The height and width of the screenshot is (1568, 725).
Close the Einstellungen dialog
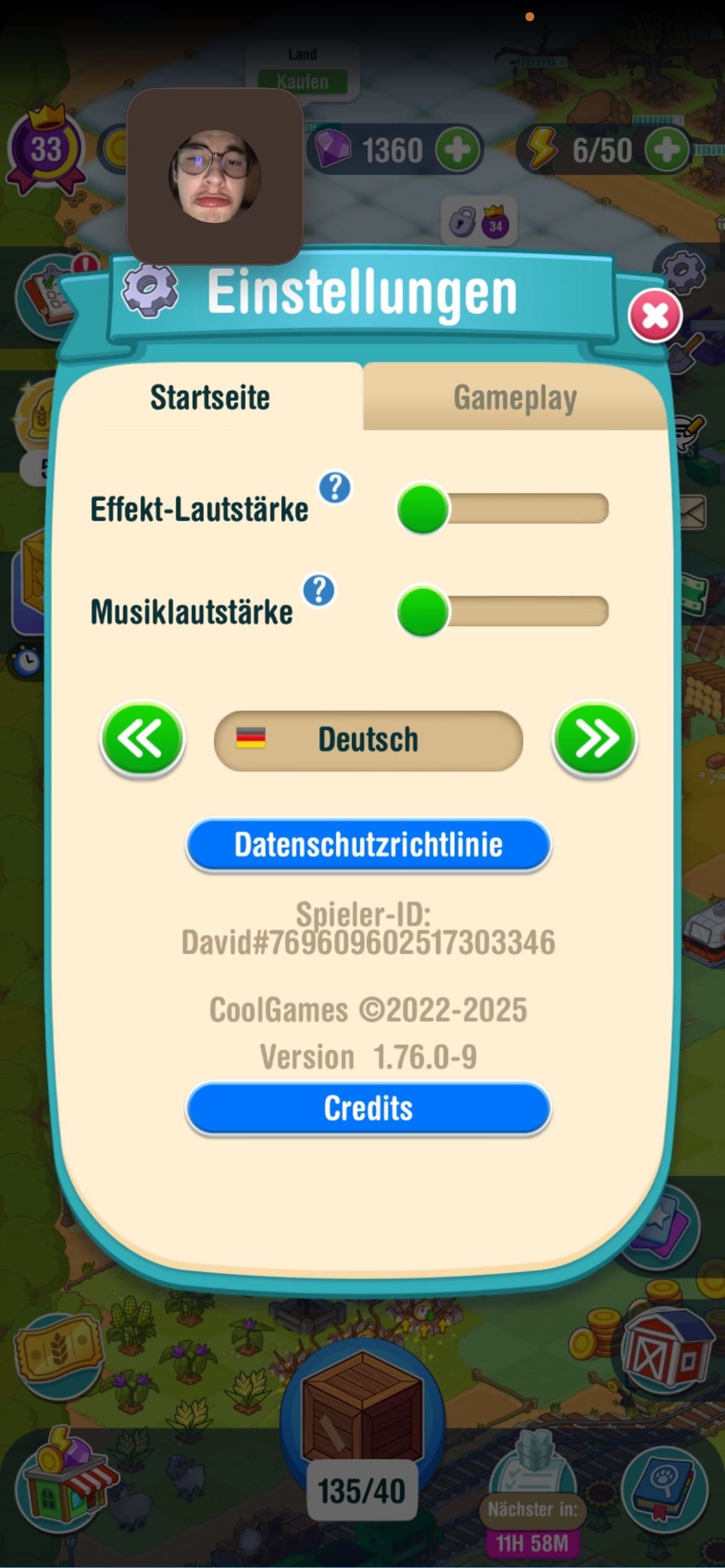click(655, 316)
